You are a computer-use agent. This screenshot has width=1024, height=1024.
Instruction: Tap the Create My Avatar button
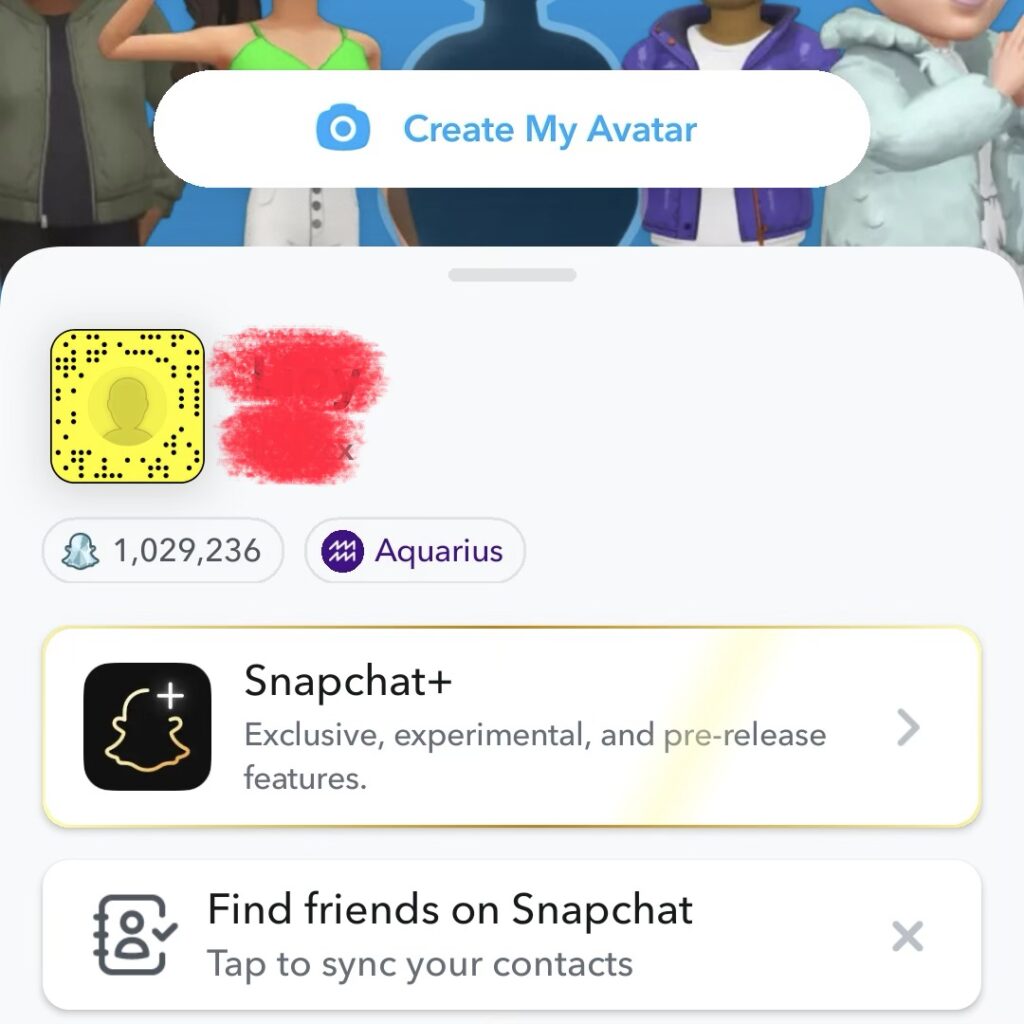tap(511, 129)
